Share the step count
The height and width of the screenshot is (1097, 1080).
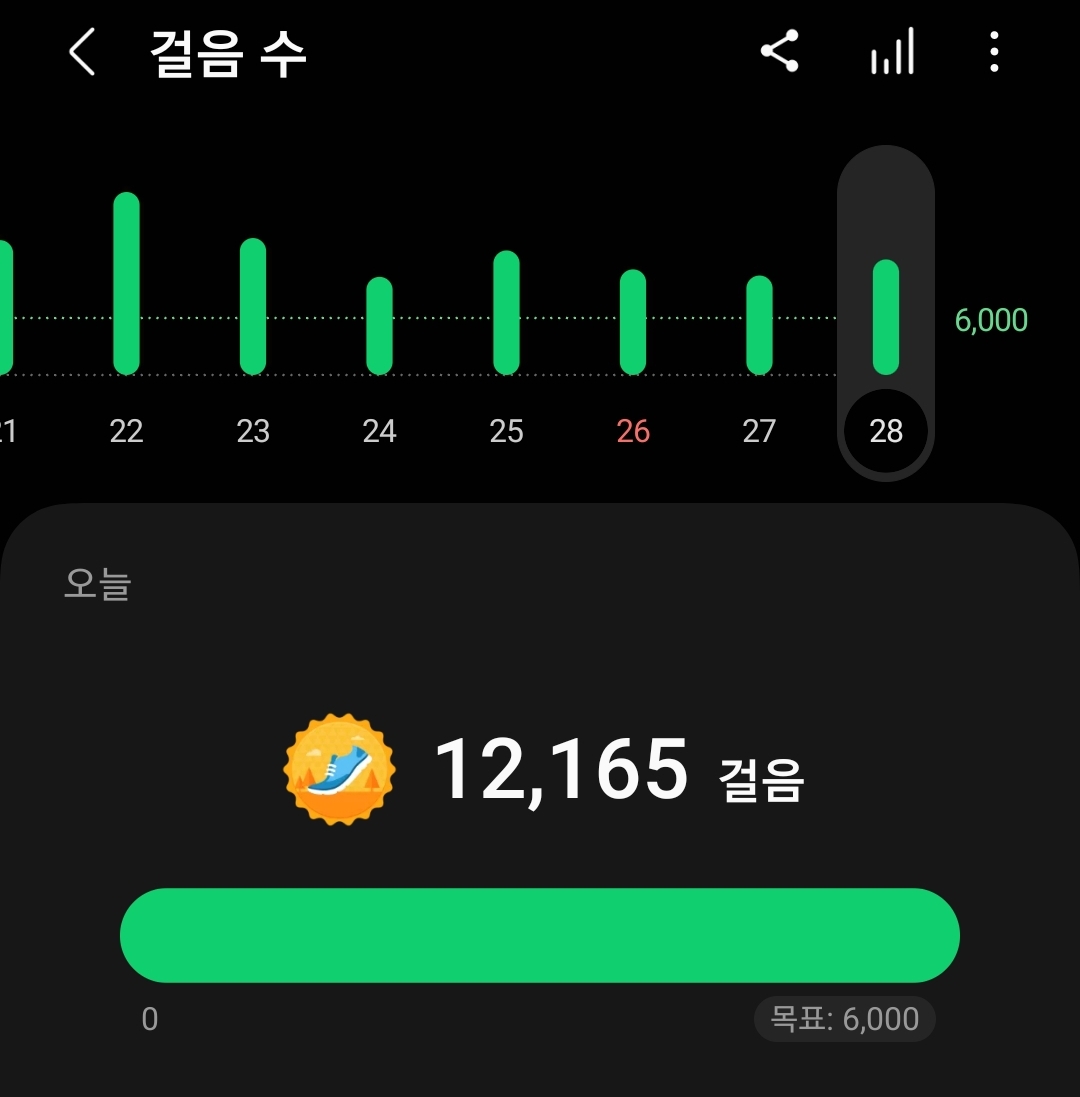[779, 51]
